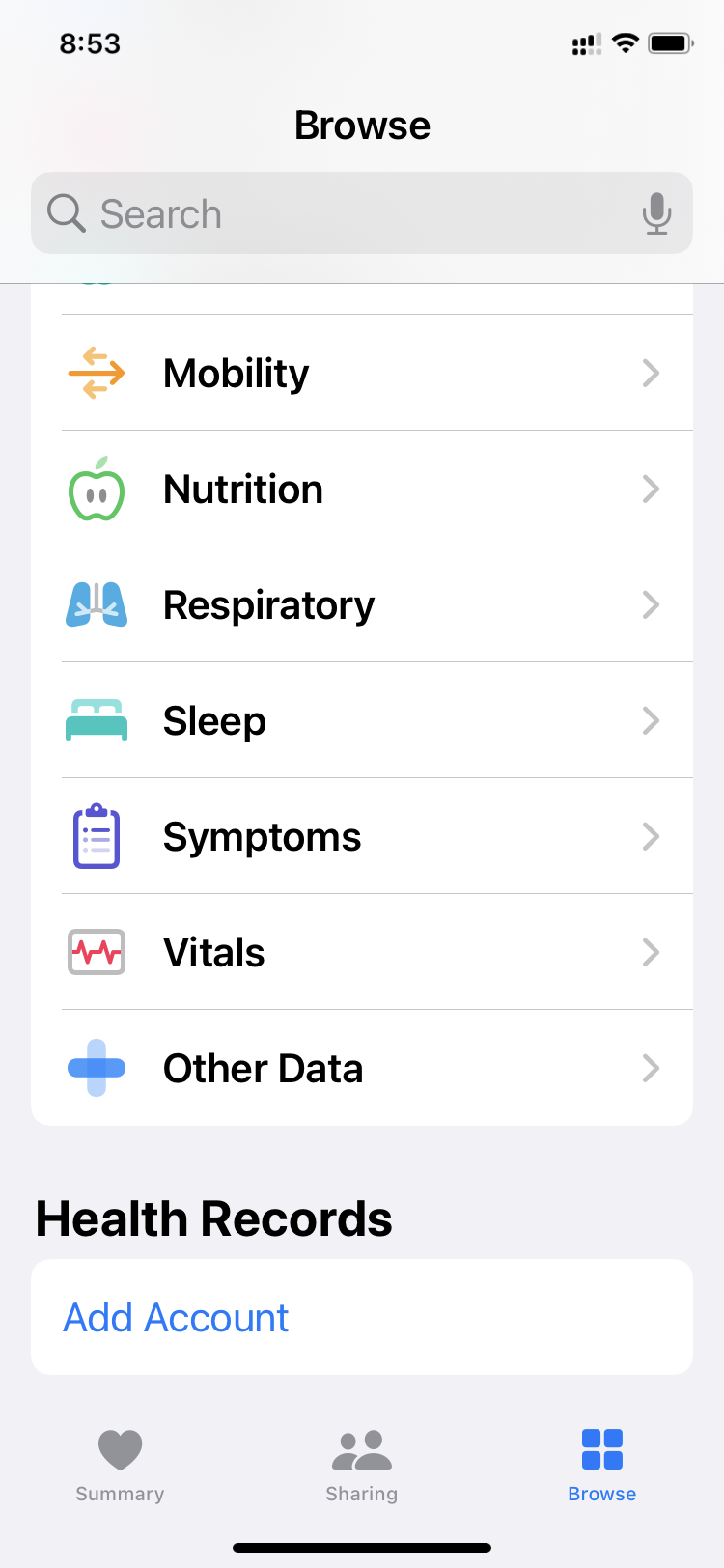Add a health records account
Screen dimensions: 724x1568
(177, 1317)
